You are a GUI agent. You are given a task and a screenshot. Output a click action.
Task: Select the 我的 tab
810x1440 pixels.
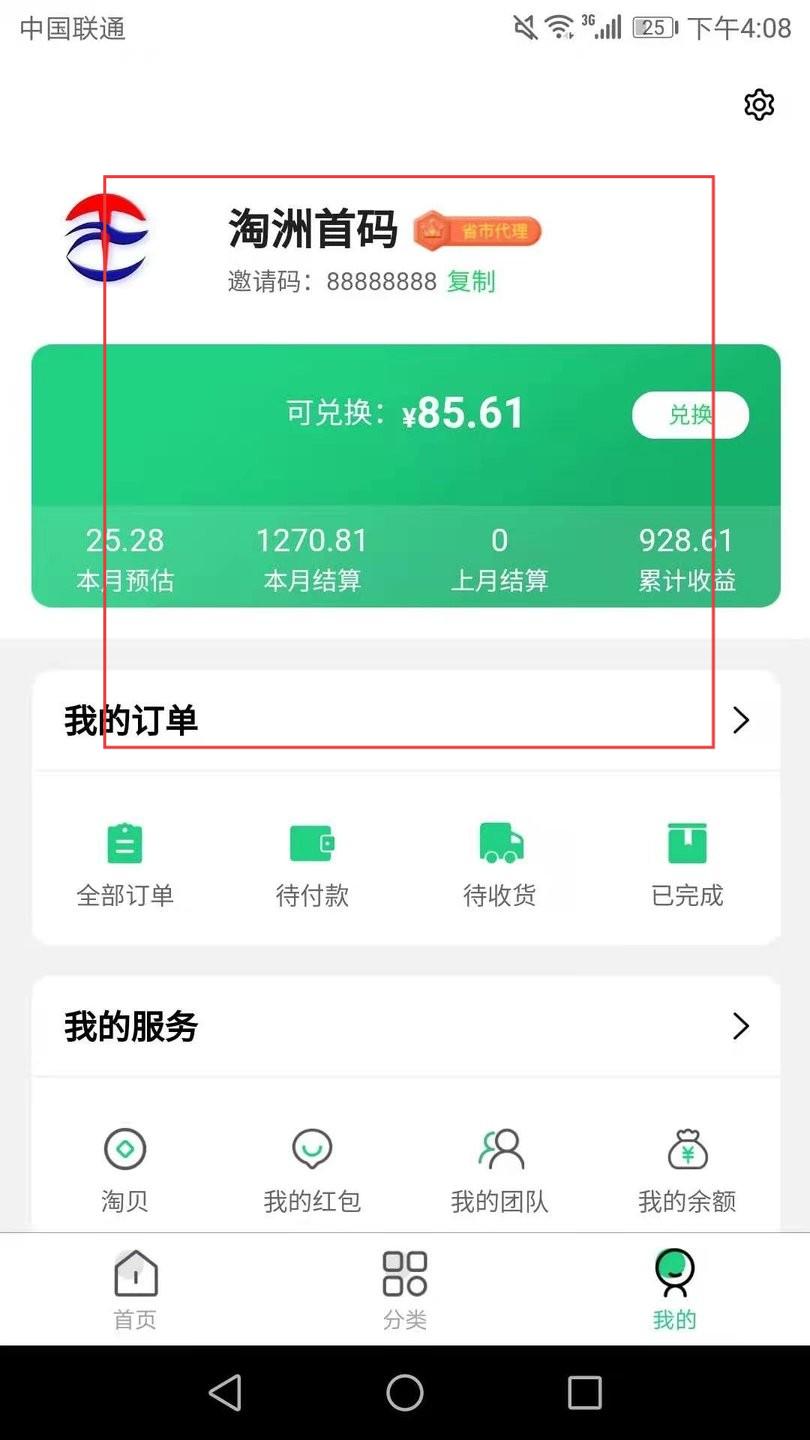click(675, 1289)
